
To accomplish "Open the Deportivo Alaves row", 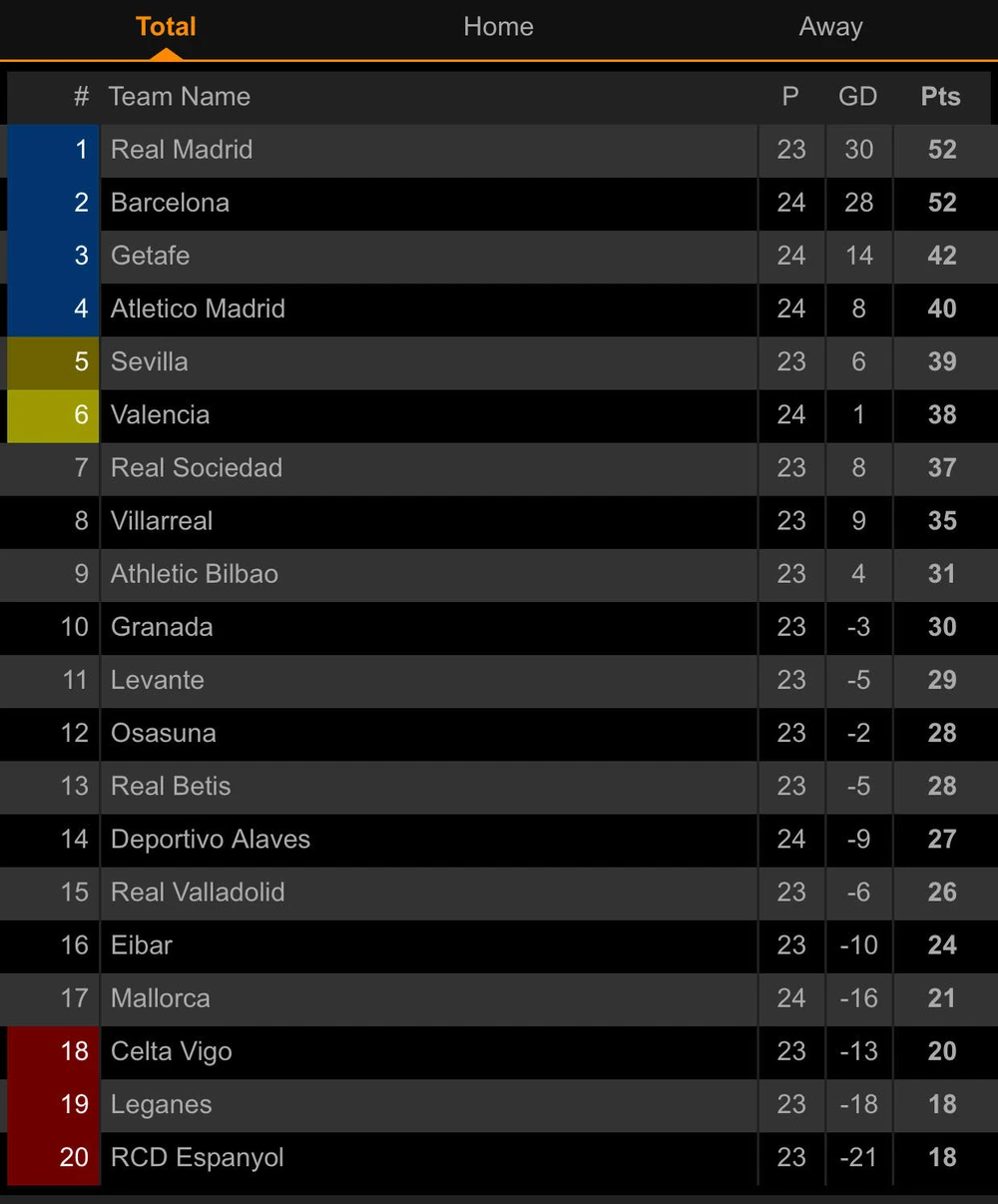I will pyautogui.click(x=211, y=839).
